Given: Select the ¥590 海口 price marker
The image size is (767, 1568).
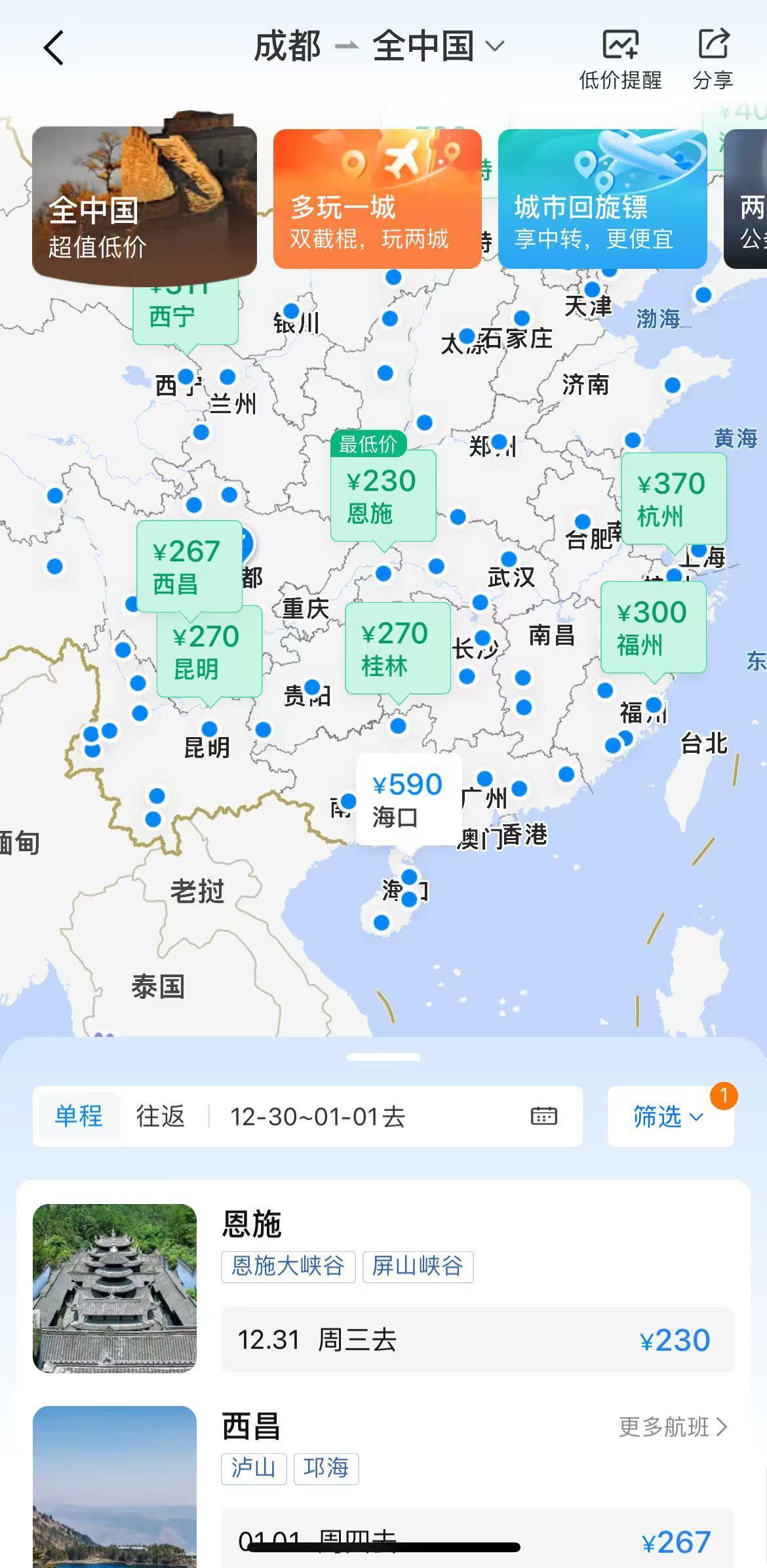Looking at the screenshot, I should (x=408, y=799).
